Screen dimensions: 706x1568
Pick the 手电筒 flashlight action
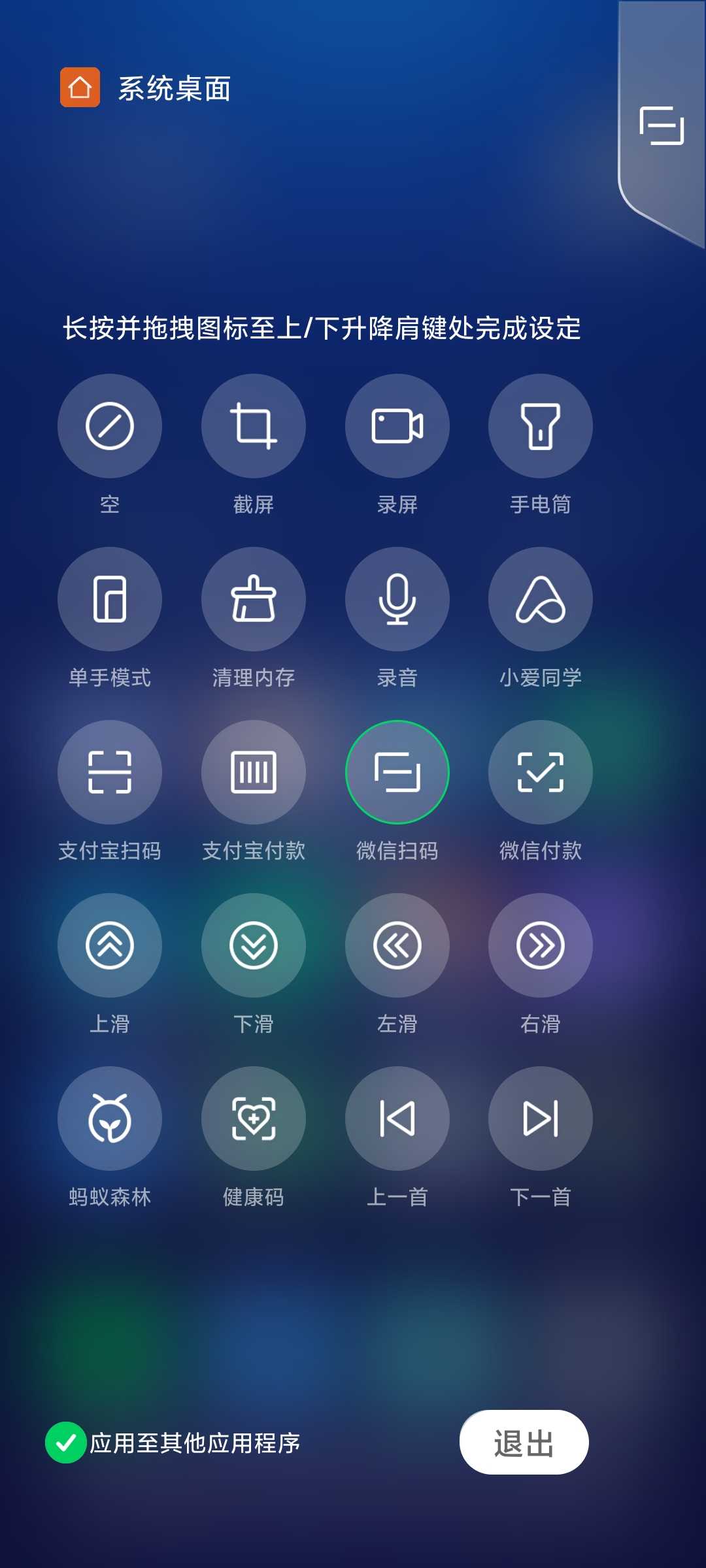coord(541,426)
